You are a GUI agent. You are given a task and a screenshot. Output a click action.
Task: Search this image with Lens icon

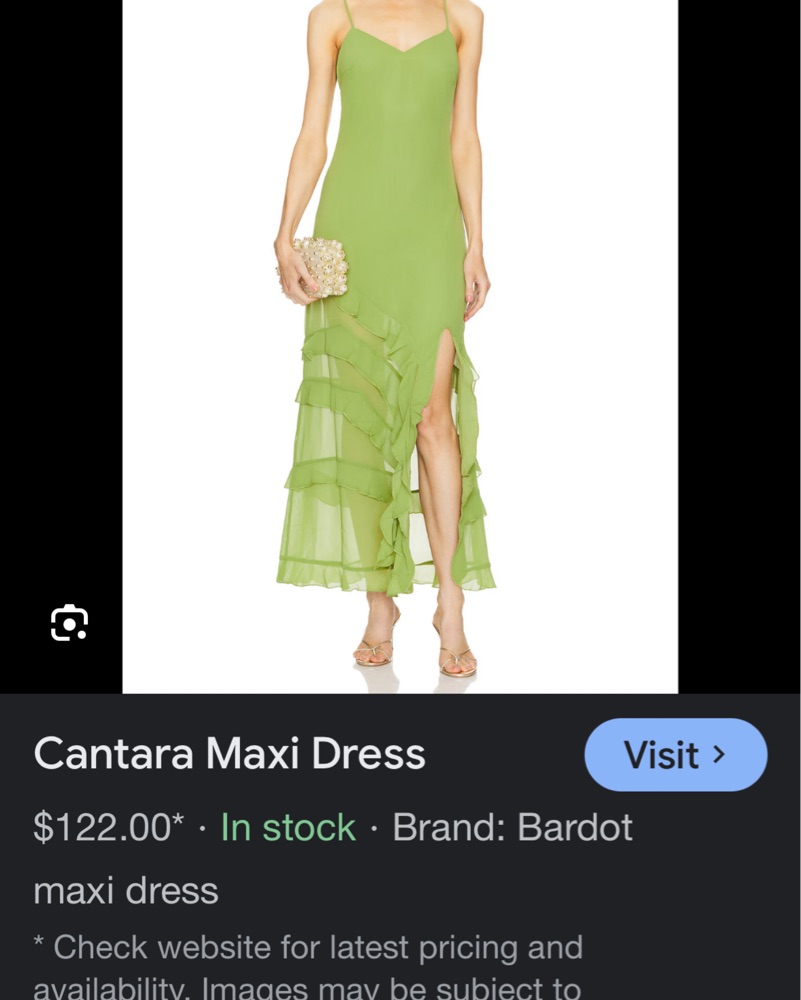[69, 622]
